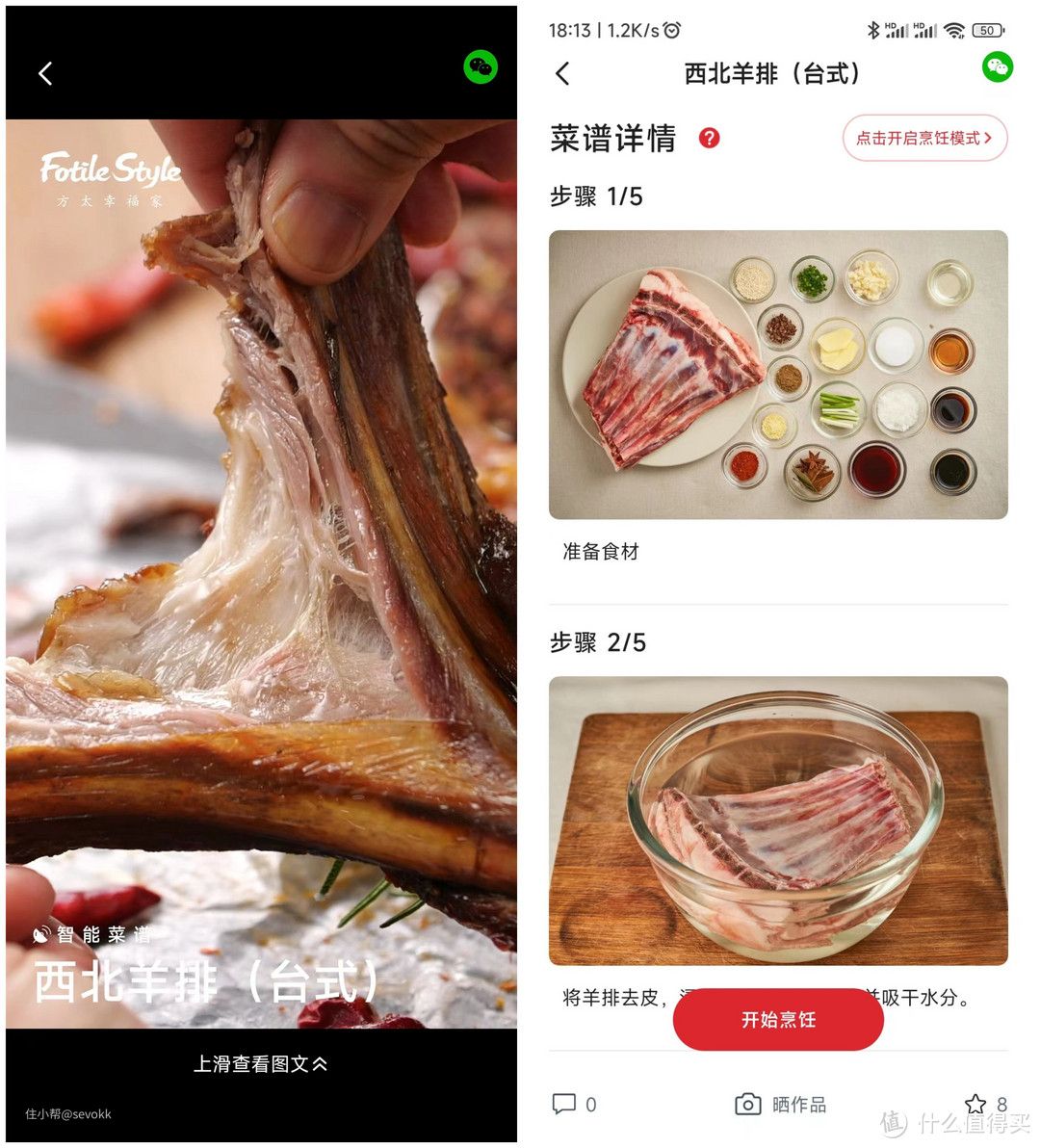This screenshot has height=1148, width=1040.
Task: Favorite this recipe with the star icon
Action: coord(975,1104)
